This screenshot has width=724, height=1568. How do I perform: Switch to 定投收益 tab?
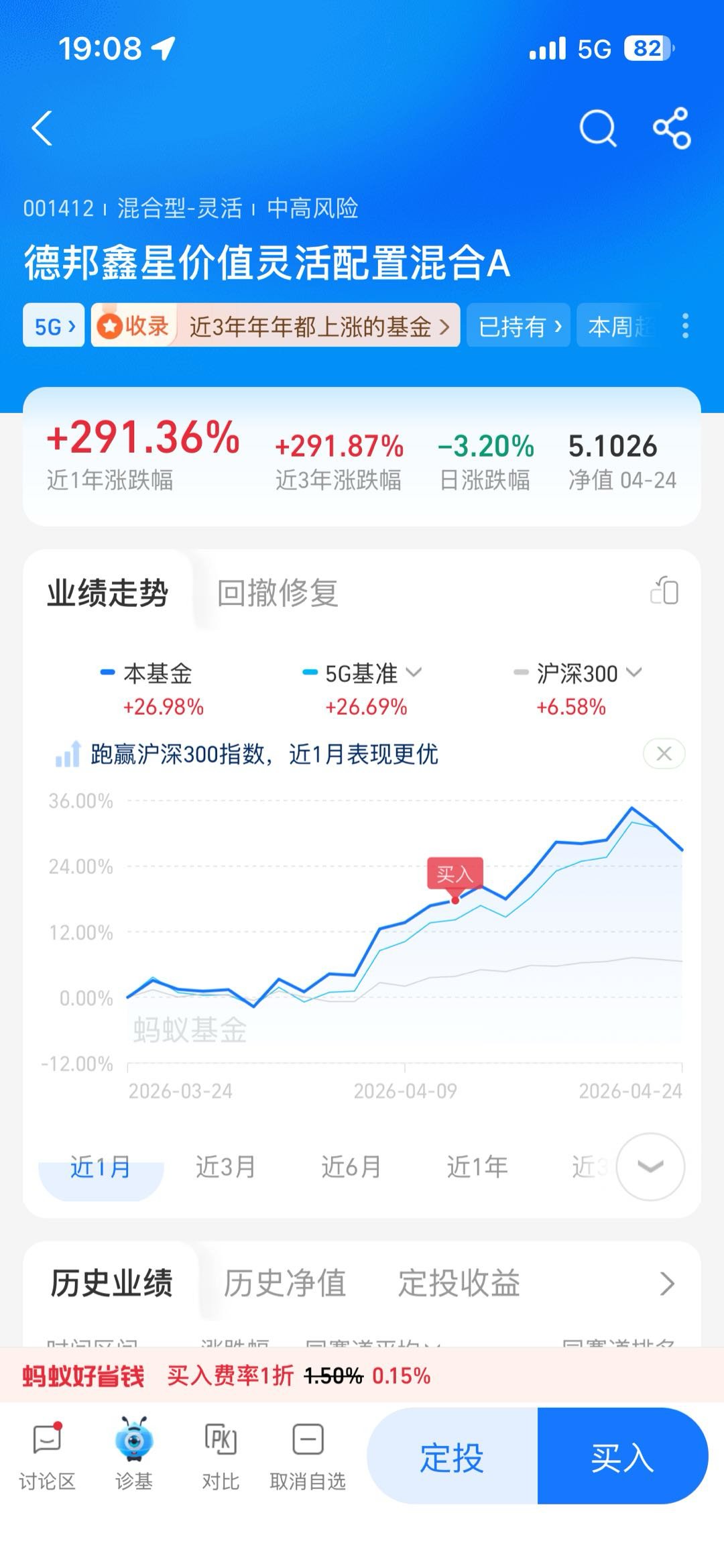click(459, 1284)
